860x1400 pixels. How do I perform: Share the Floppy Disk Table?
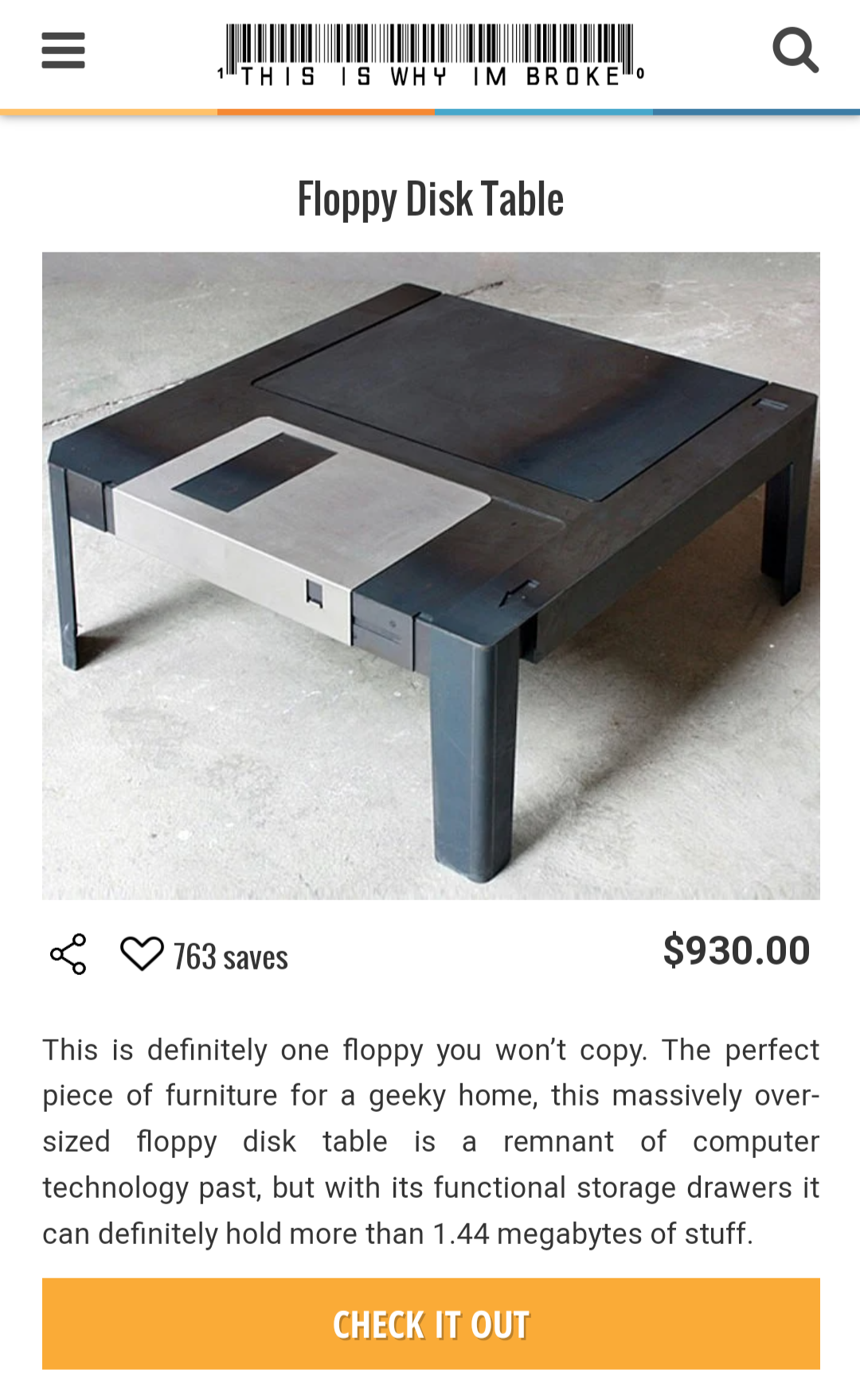pos(68,954)
